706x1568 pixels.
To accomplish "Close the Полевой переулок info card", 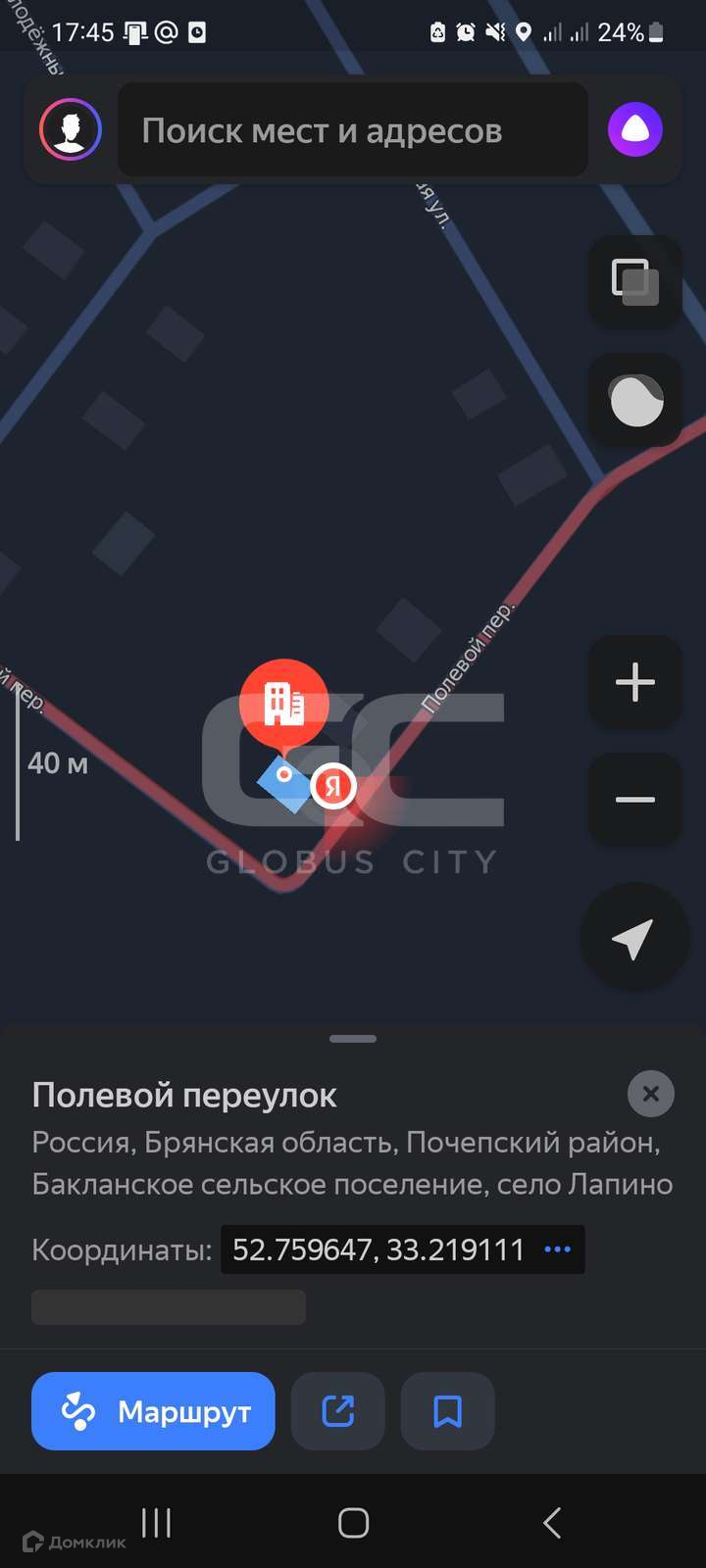I will pos(650,1094).
